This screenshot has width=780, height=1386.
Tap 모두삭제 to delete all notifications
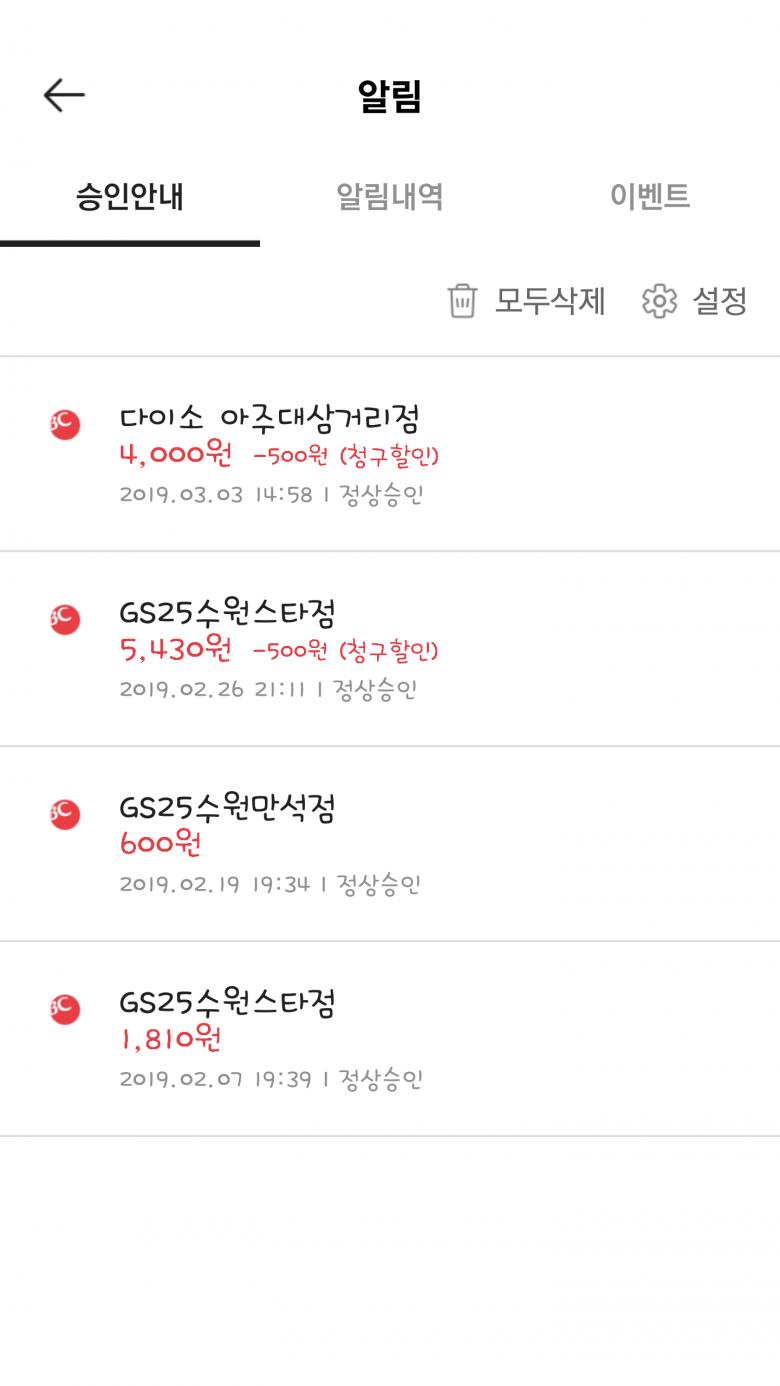[x=527, y=301]
